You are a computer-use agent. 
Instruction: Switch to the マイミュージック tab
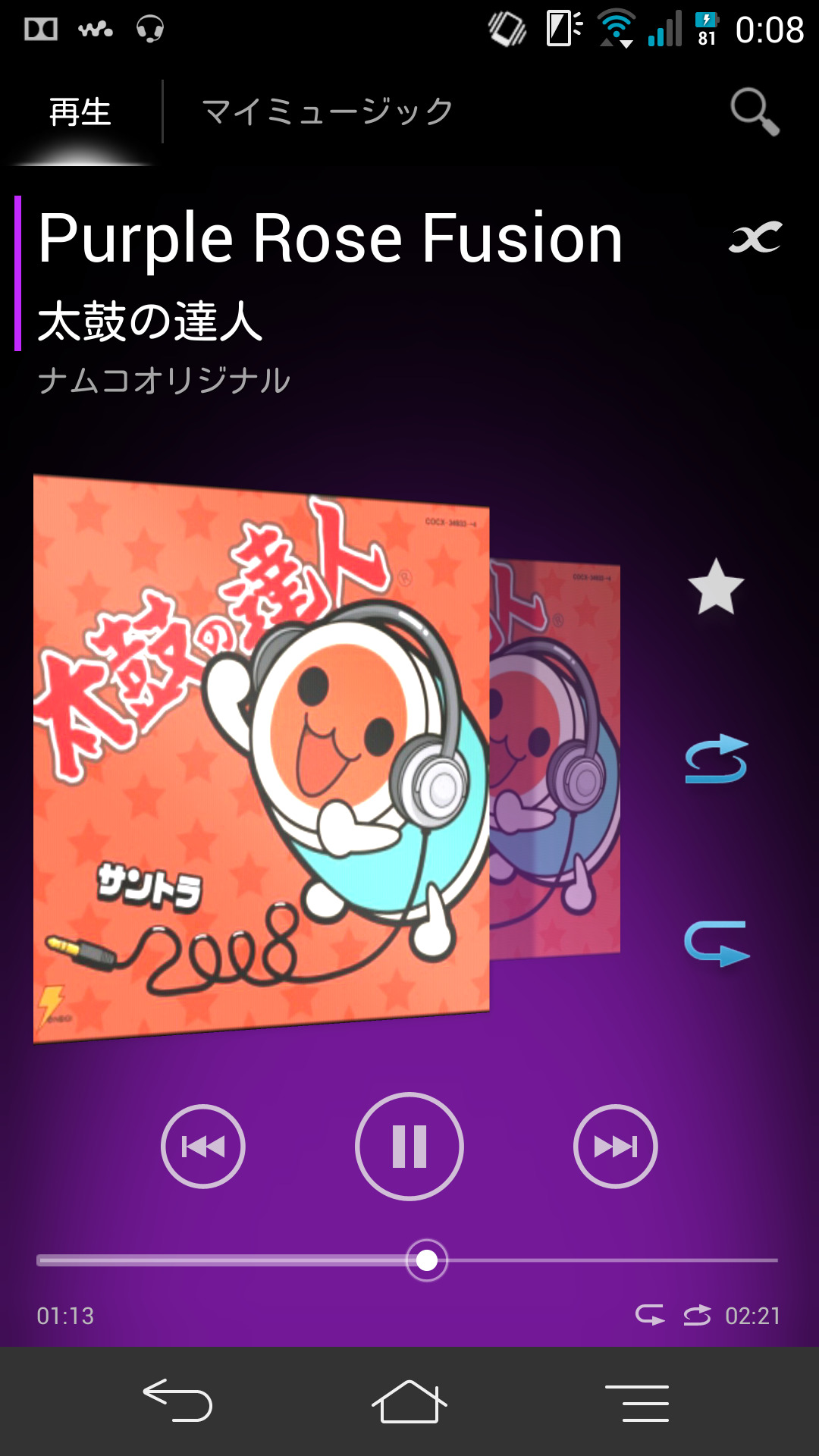[x=328, y=111]
